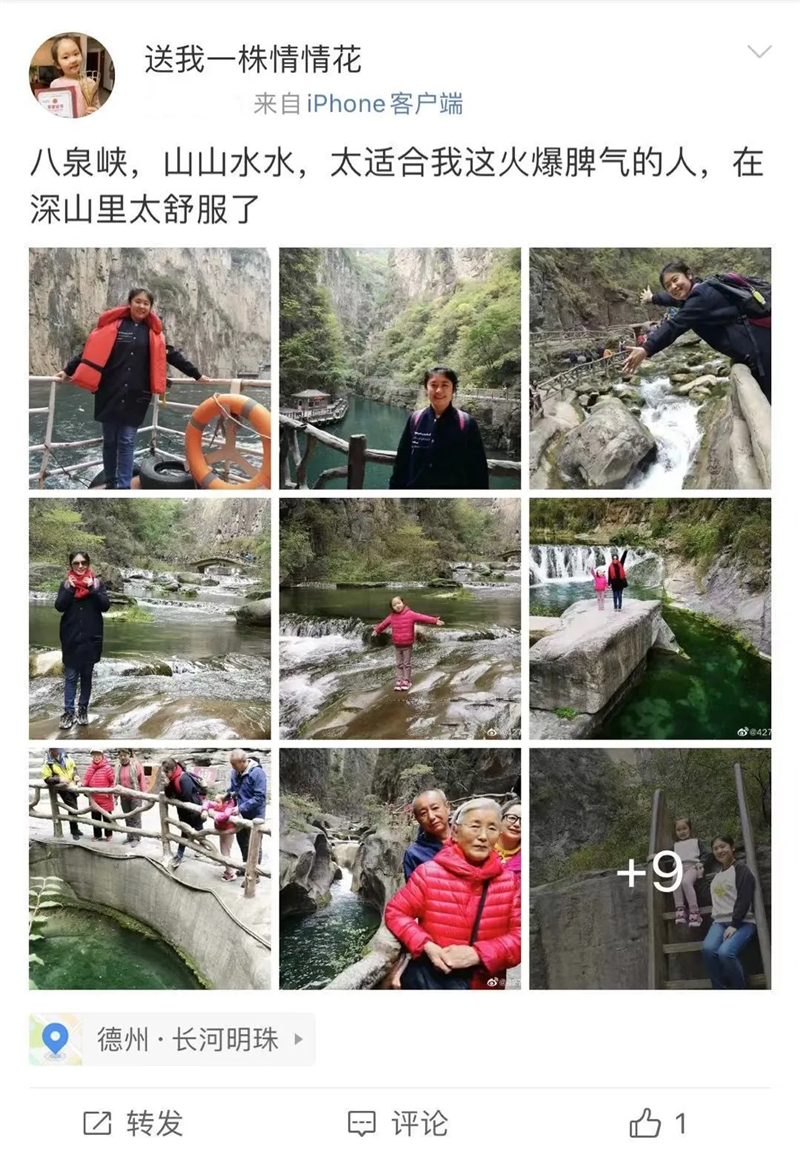The image size is (800, 1151).
Task: Open the group photo on the wooden bridge
Action: (149, 869)
